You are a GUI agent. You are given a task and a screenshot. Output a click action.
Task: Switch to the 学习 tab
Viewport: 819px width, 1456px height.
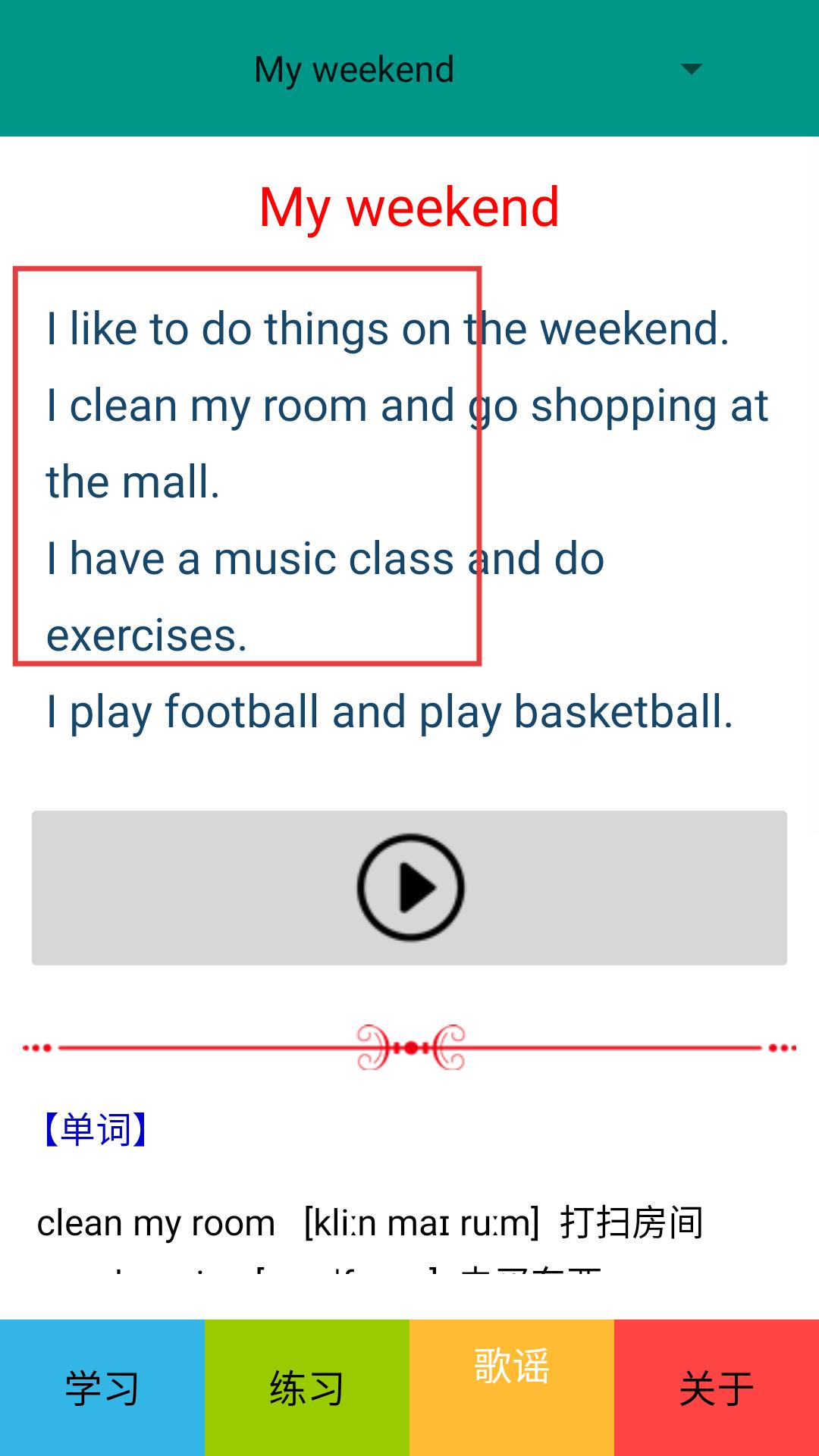(x=102, y=1388)
